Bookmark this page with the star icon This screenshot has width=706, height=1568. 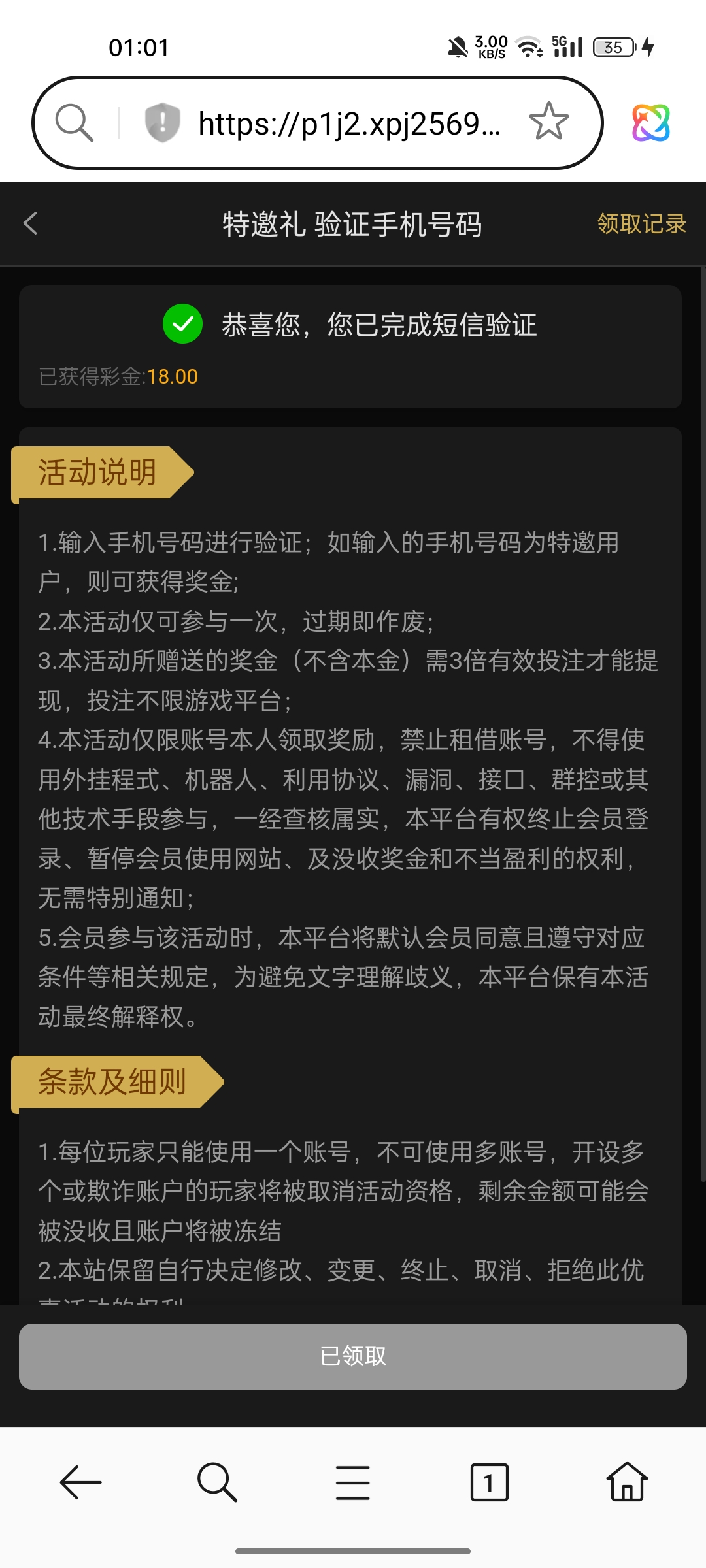tap(548, 122)
